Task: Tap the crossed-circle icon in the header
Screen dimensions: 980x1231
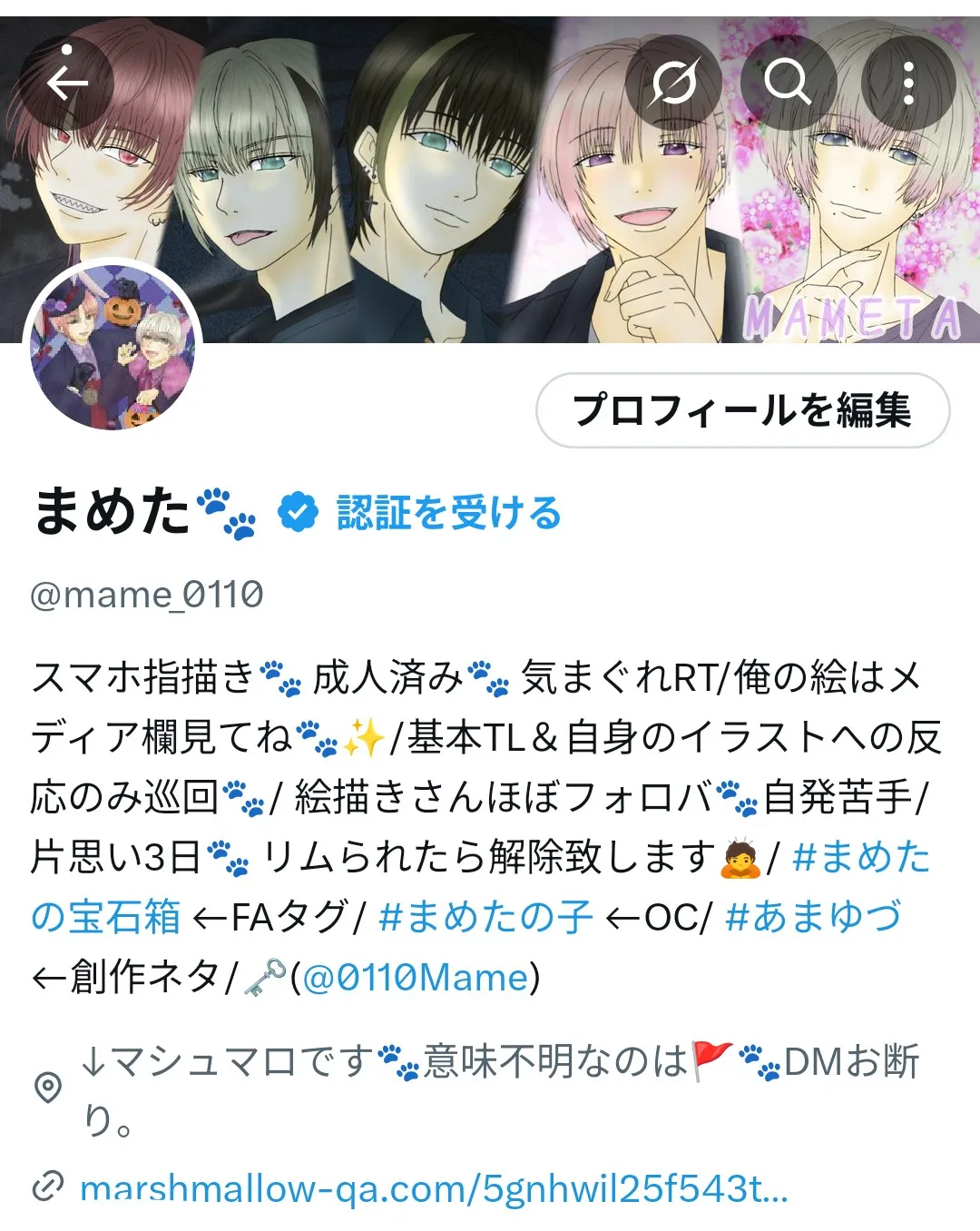Action: point(673,83)
